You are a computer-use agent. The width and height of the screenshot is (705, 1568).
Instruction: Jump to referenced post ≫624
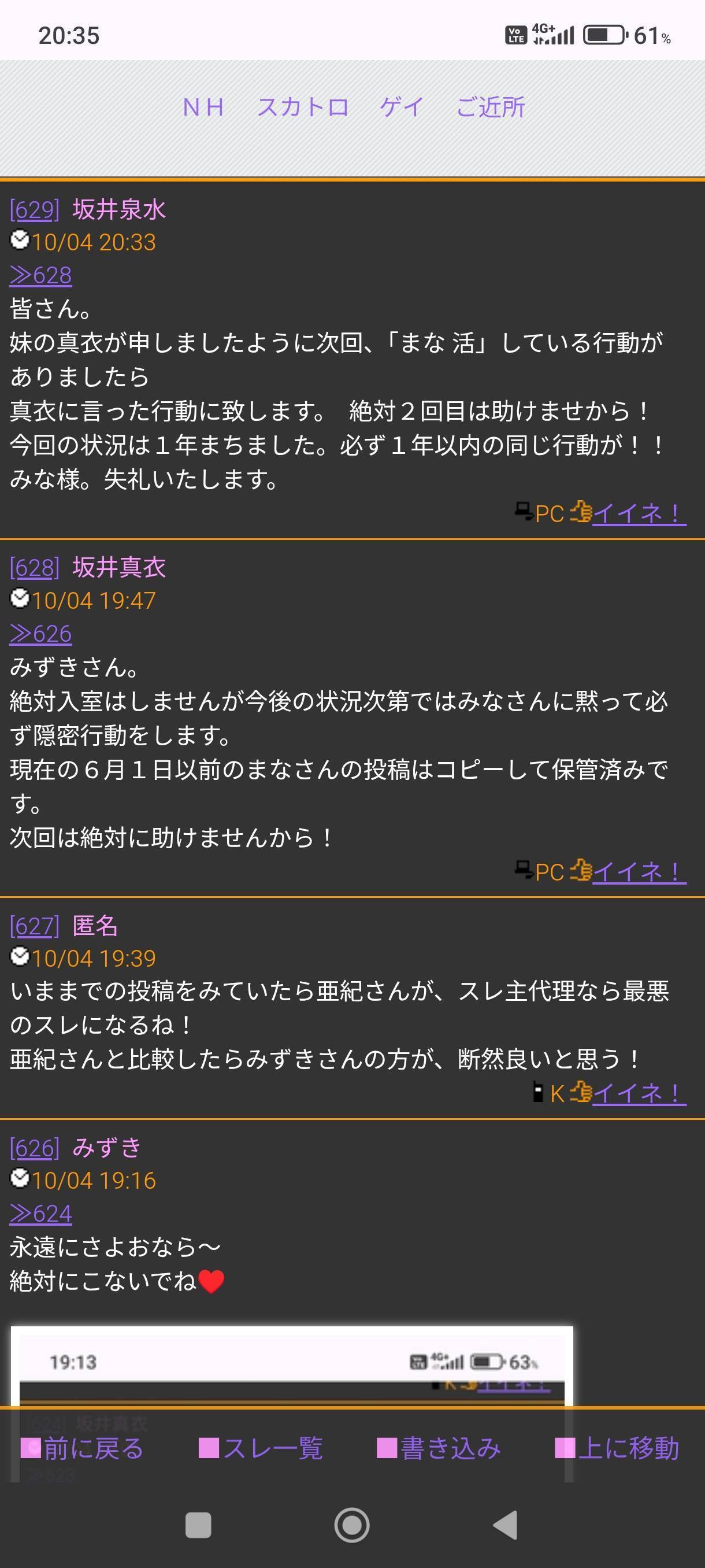point(41,1214)
